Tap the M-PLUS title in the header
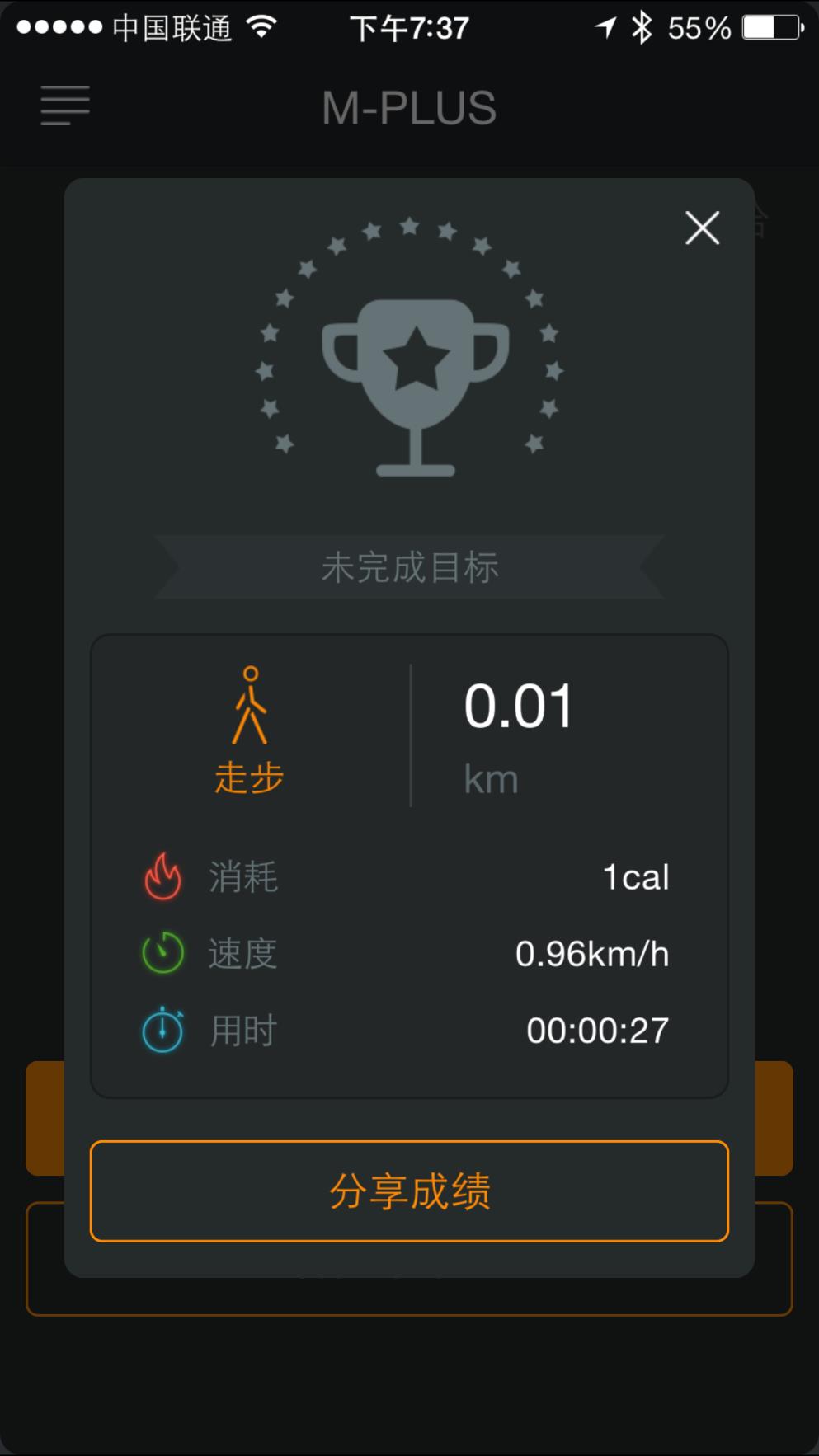The height and width of the screenshot is (1456, 819). point(410,107)
